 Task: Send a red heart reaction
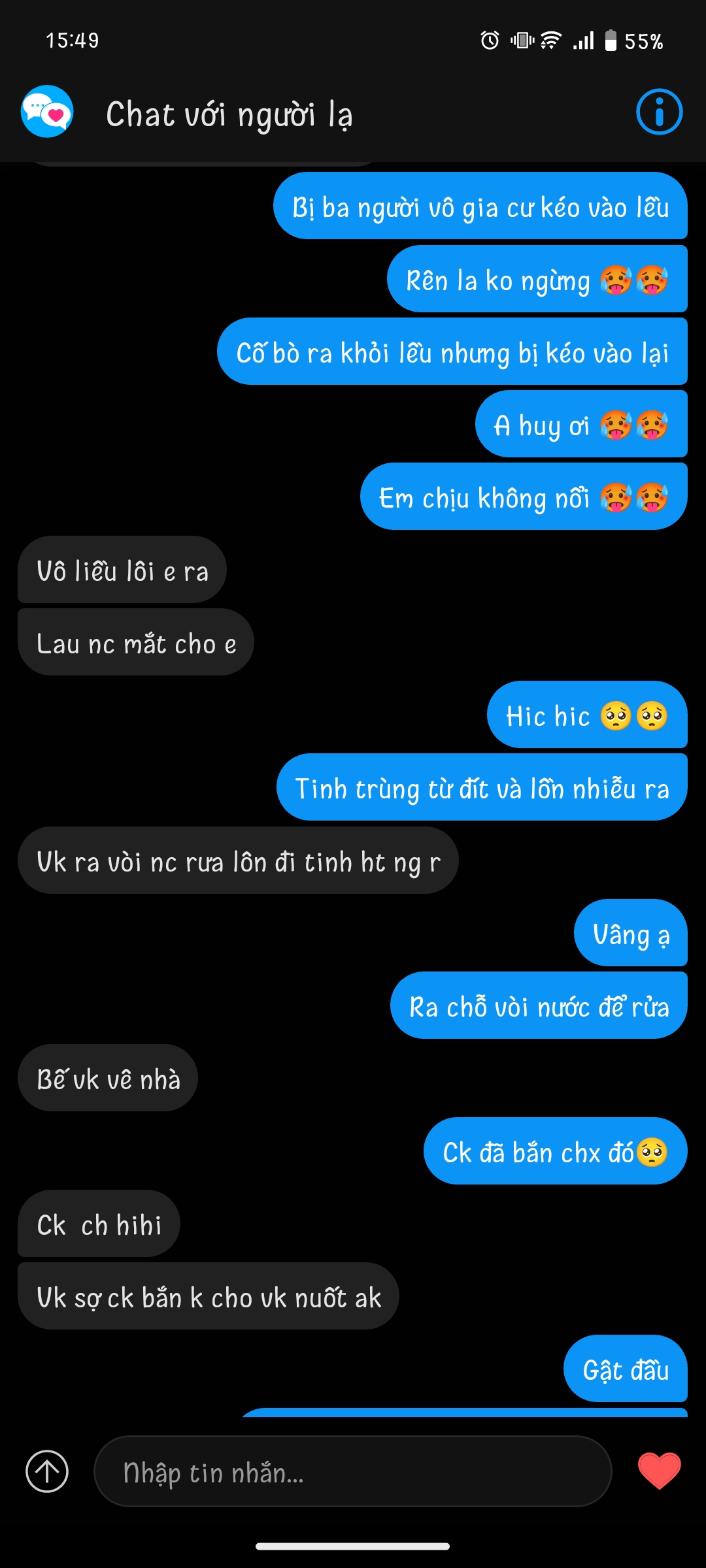point(659,1471)
